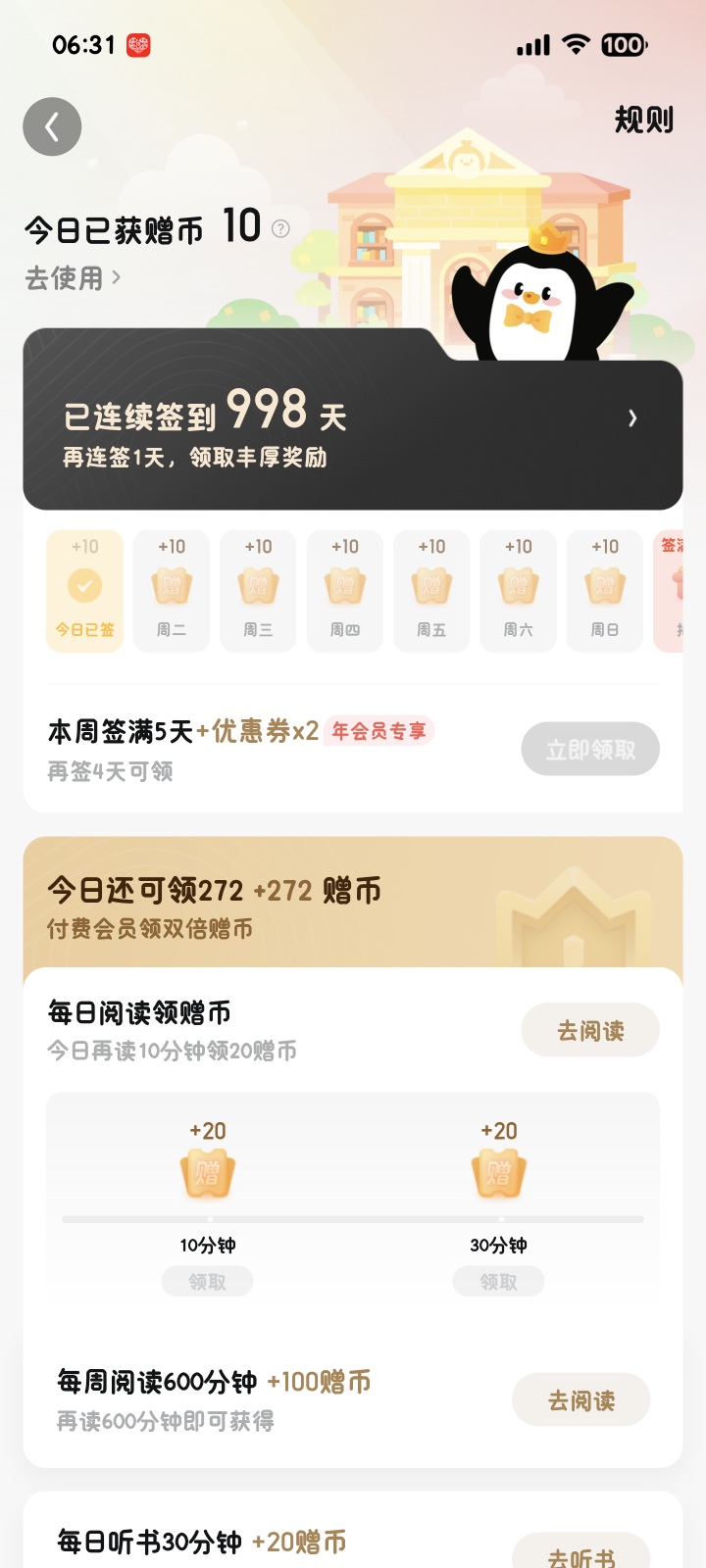Go back using the top-left arrow

point(52,126)
